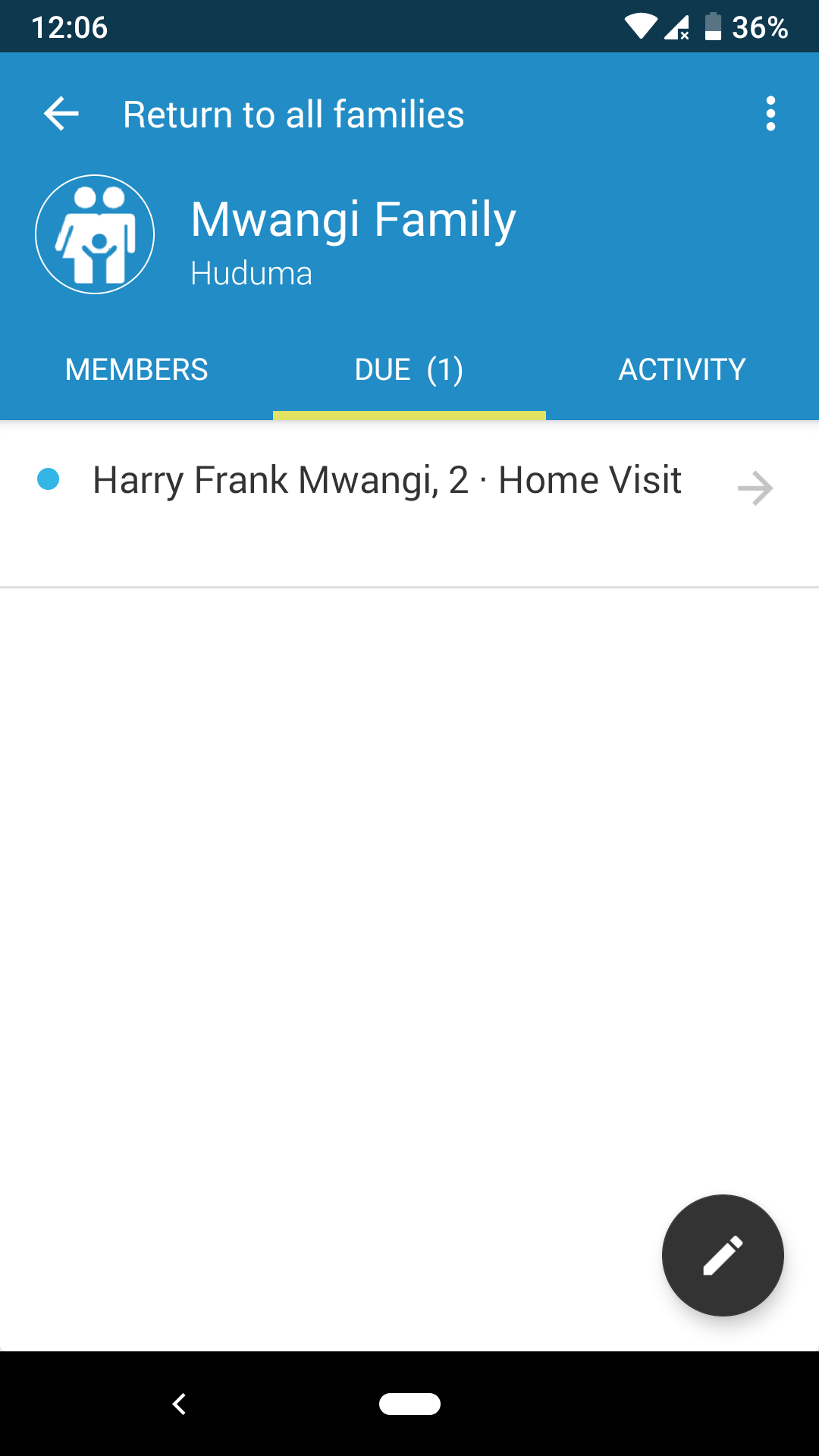Switch to the Members tab
Image resolution: width=819 pixels, height=1456 pixels.
[136, 370]
